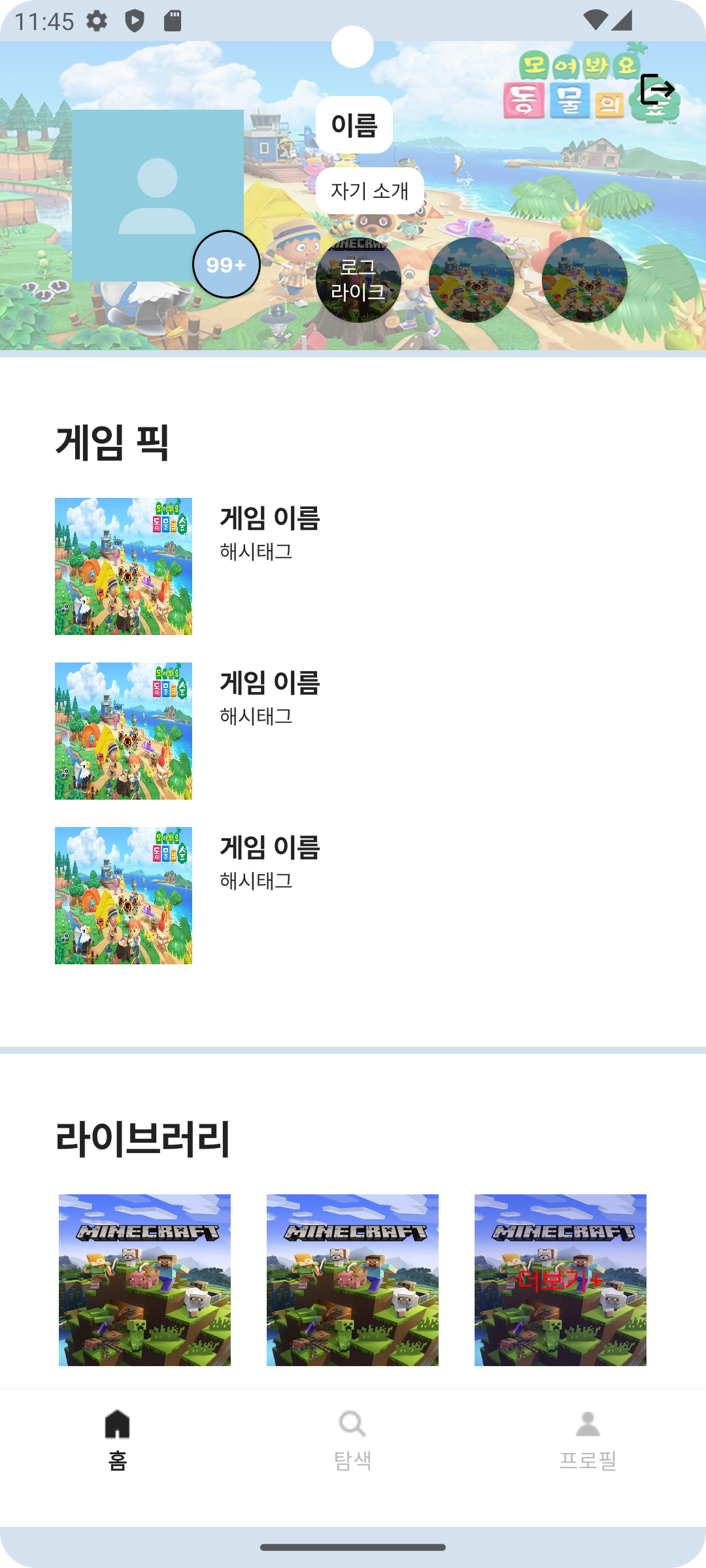Open the first Minecraft library tile
The height and width of the screenshot is (1568, 706).
(x=144, y=1280)
